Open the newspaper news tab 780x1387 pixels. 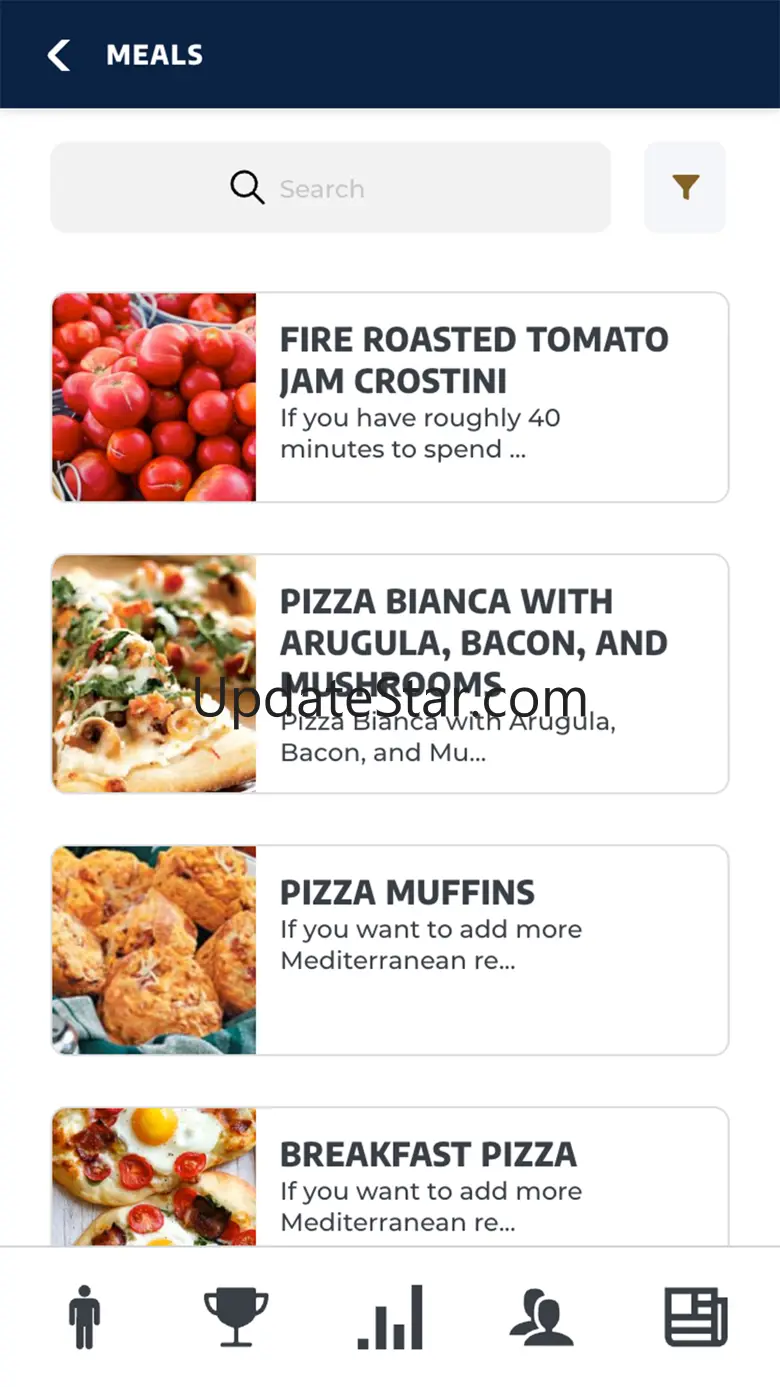pyautogui.click(x=696, y=1317)
